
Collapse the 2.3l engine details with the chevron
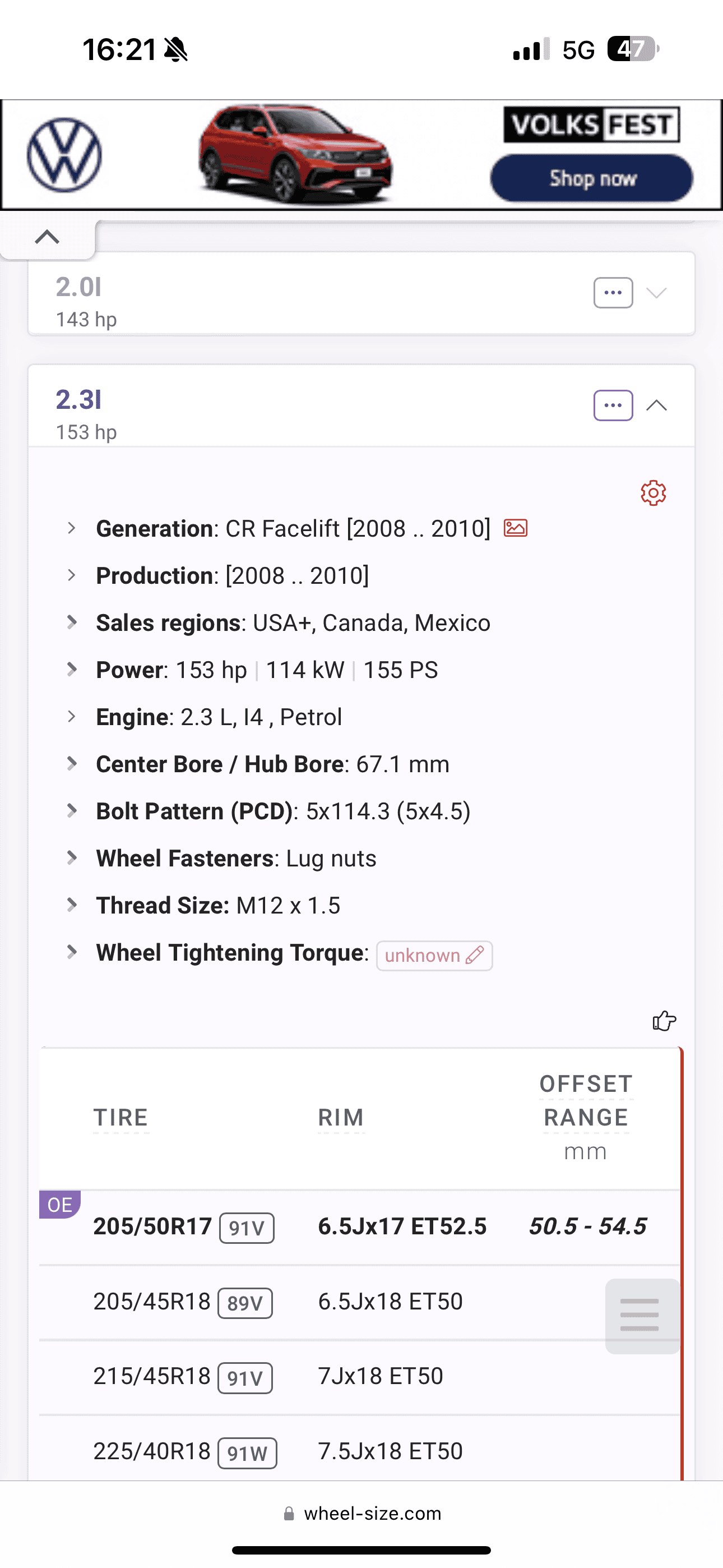[x=657, y=405]
